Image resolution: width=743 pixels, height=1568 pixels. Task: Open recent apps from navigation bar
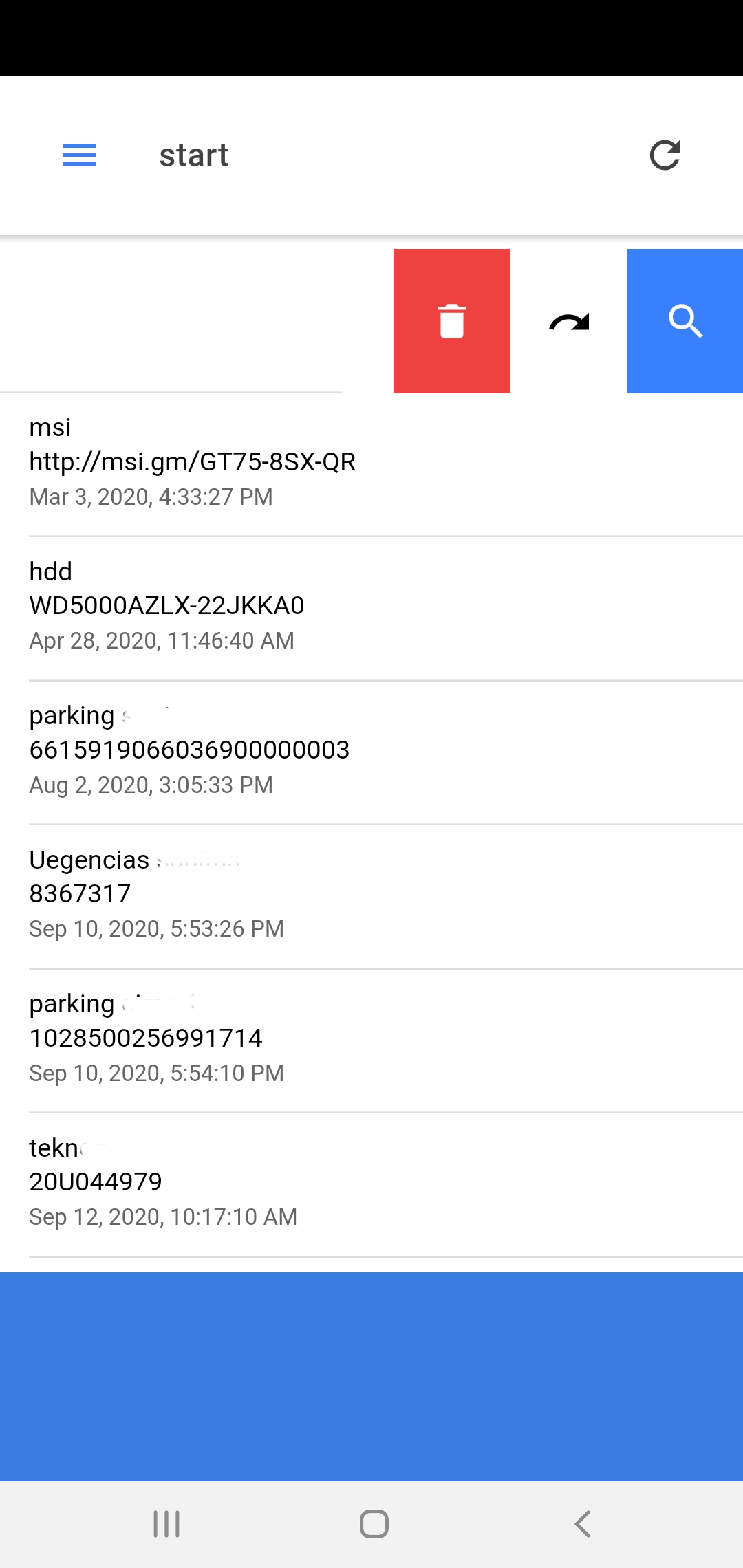[166, 1524]
